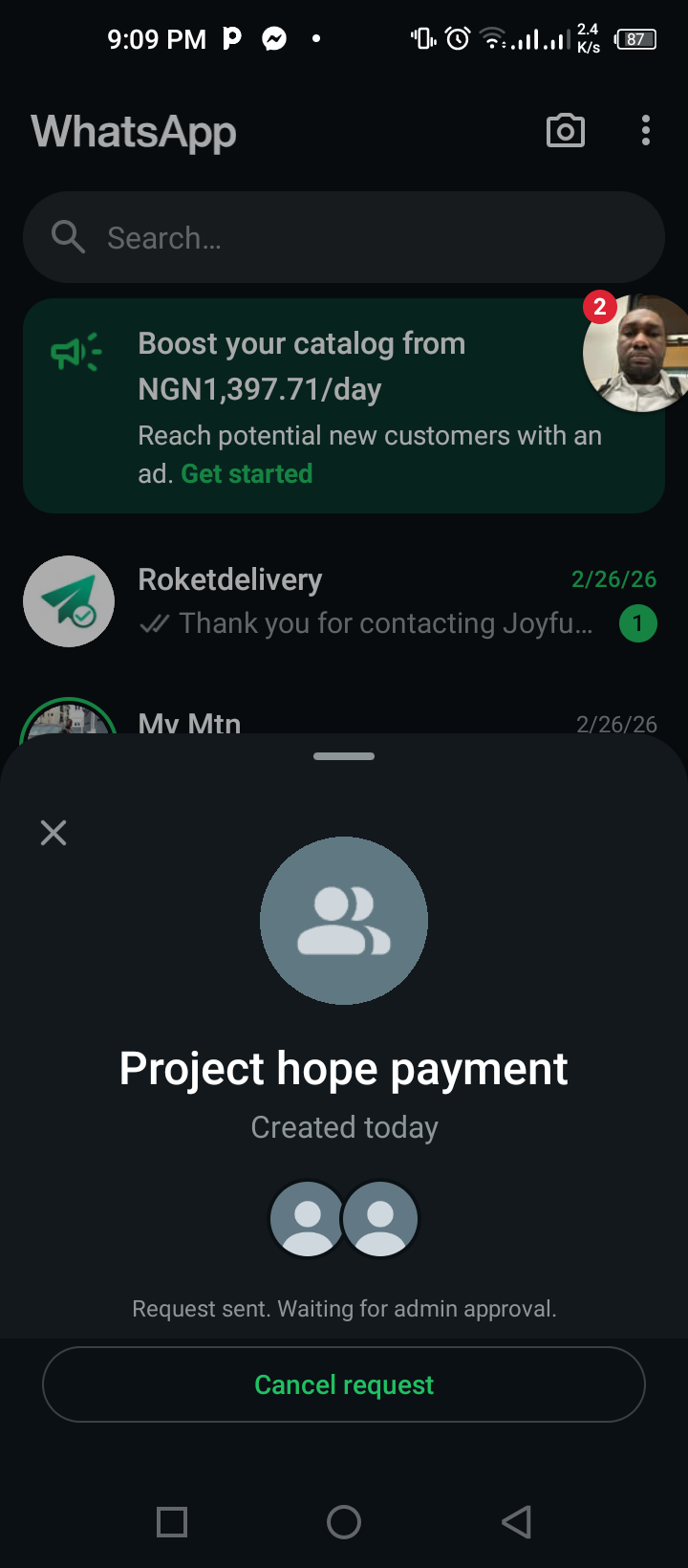Go to the home screen
688x1568 pixels.
[x=344, y=1522]
